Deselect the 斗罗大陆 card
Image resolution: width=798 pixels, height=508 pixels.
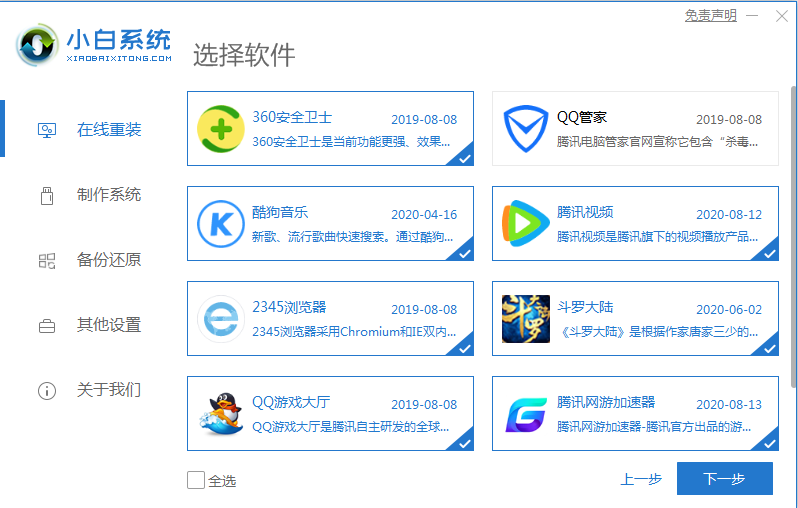tap(635, 319)
